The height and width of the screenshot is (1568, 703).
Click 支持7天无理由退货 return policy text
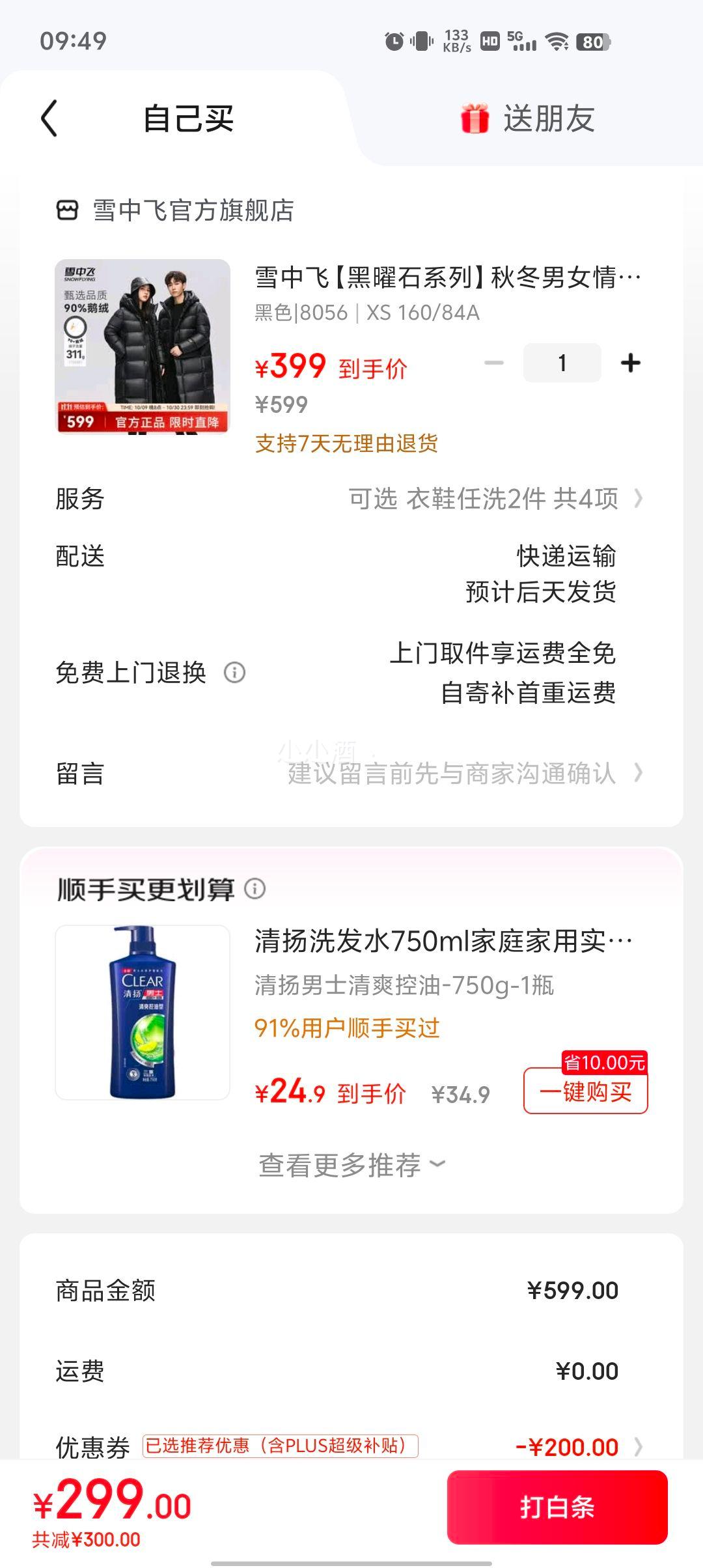tap(347, 442)
